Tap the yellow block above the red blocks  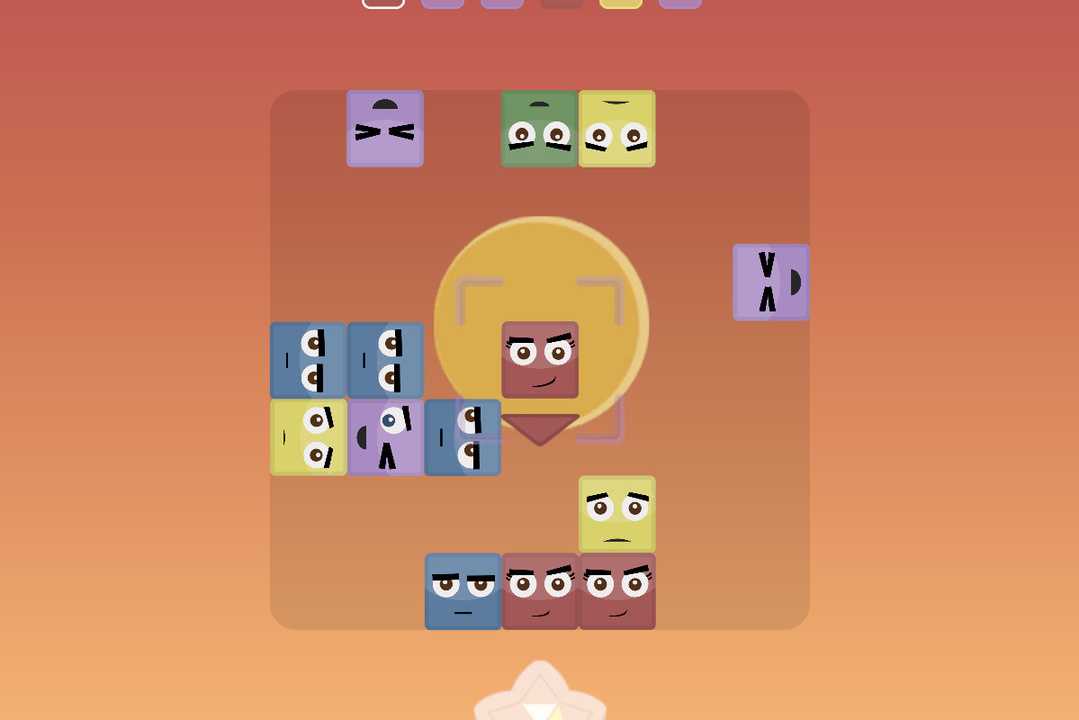617,514
